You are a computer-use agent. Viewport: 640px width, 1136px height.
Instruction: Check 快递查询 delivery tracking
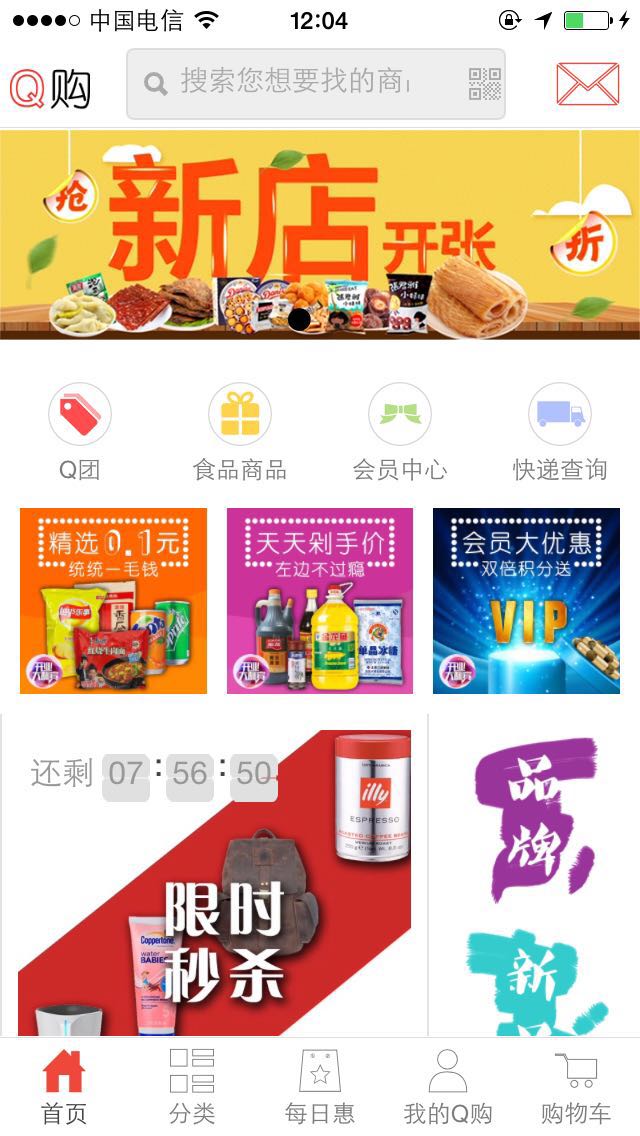pos(560,432)
